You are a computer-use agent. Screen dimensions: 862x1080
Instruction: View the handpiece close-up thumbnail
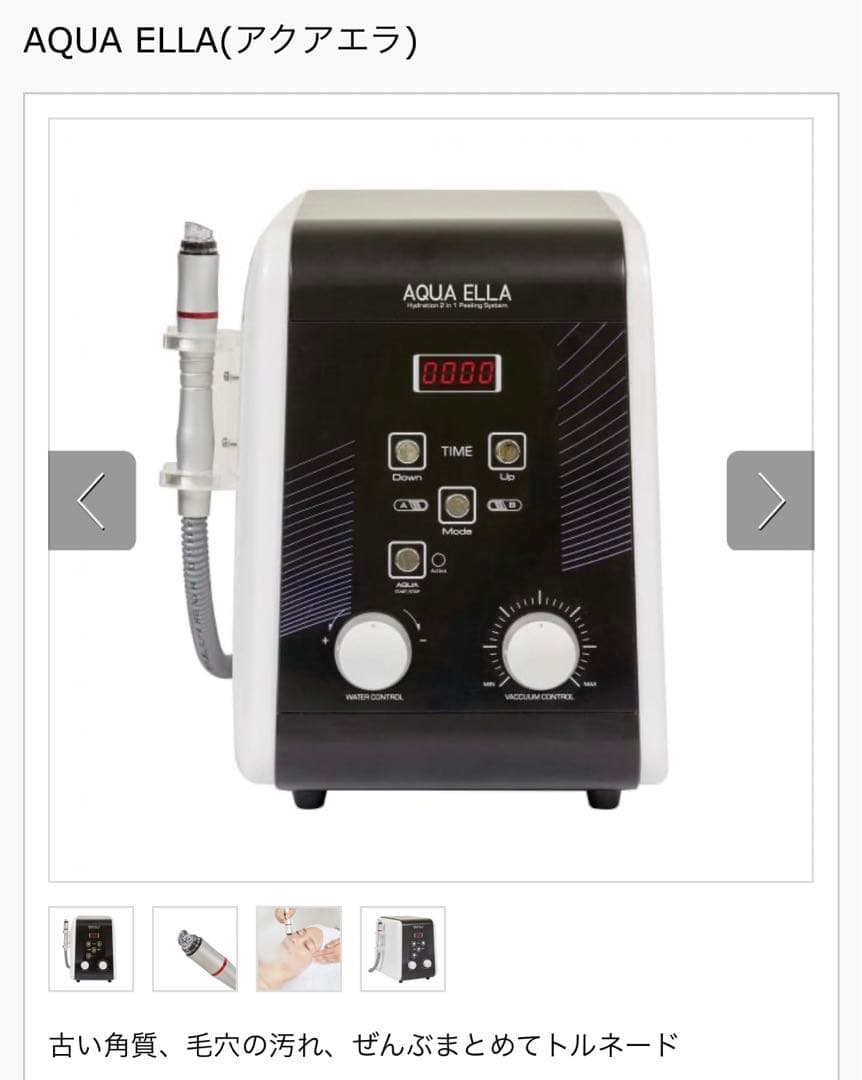coord(195,949)
